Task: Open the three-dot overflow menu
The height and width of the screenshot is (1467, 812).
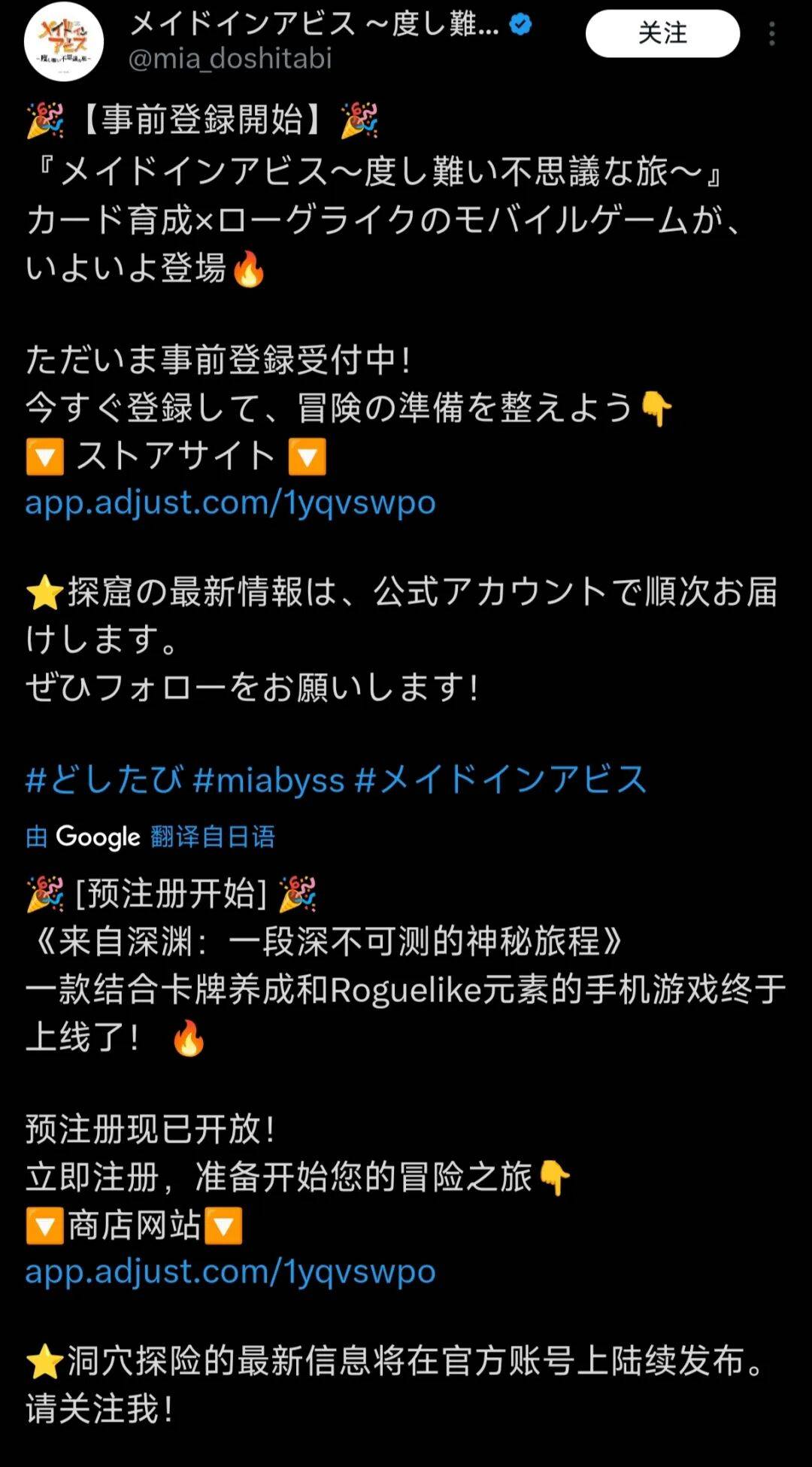Action: point(772,34)
